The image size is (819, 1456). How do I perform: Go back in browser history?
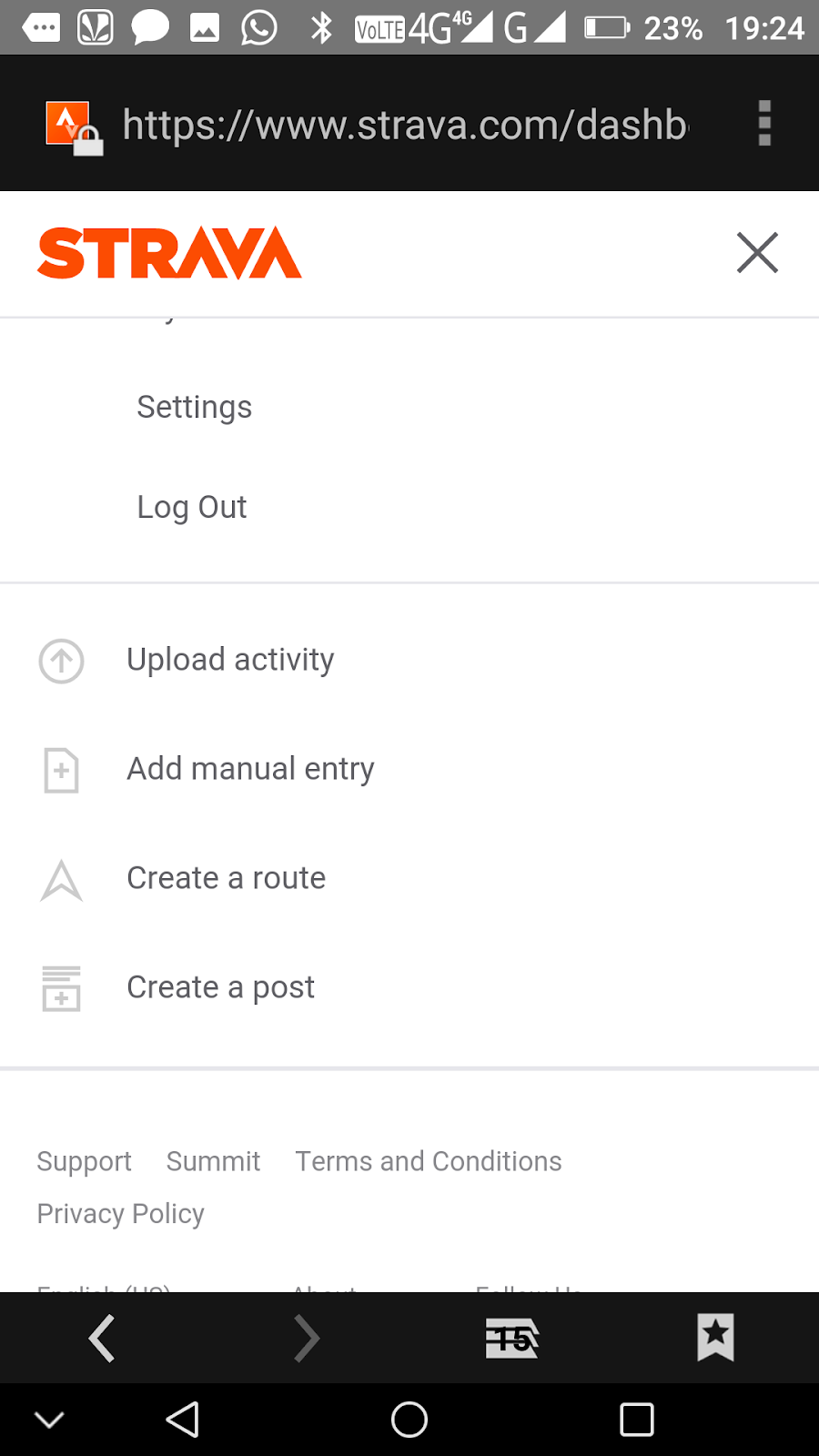click(102, 1339)
